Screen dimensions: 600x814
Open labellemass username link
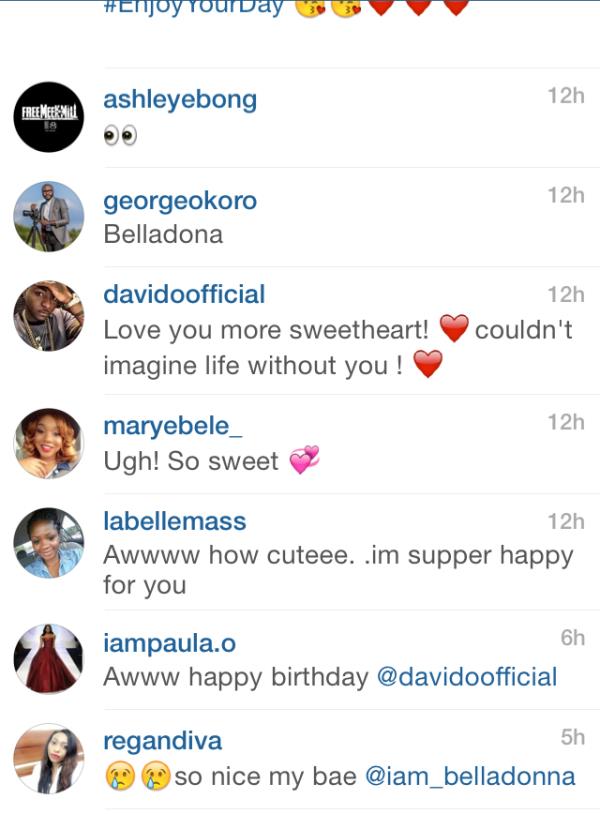click(174, 521)
